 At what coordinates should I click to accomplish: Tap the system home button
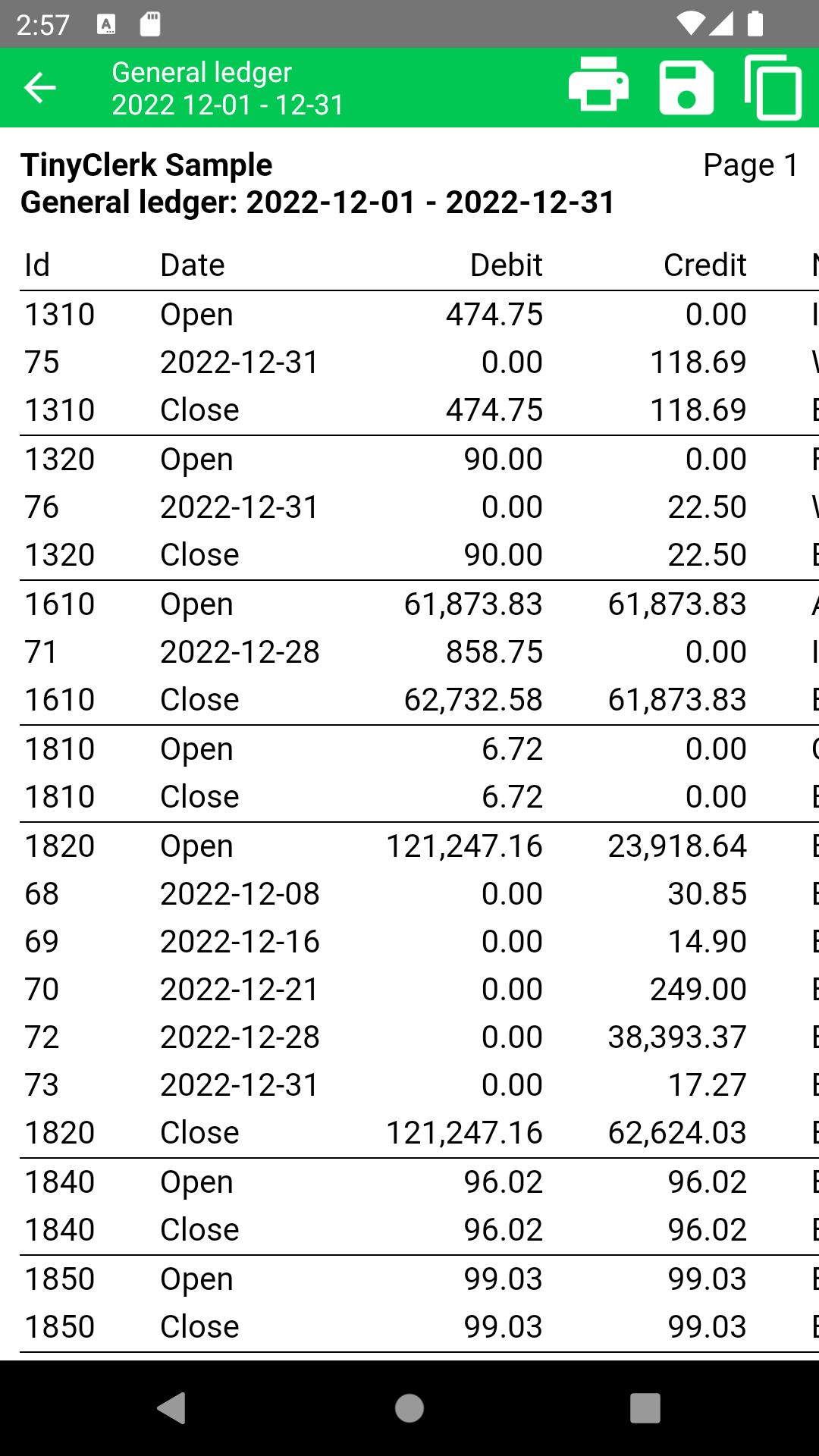(x=409, y=1408)
